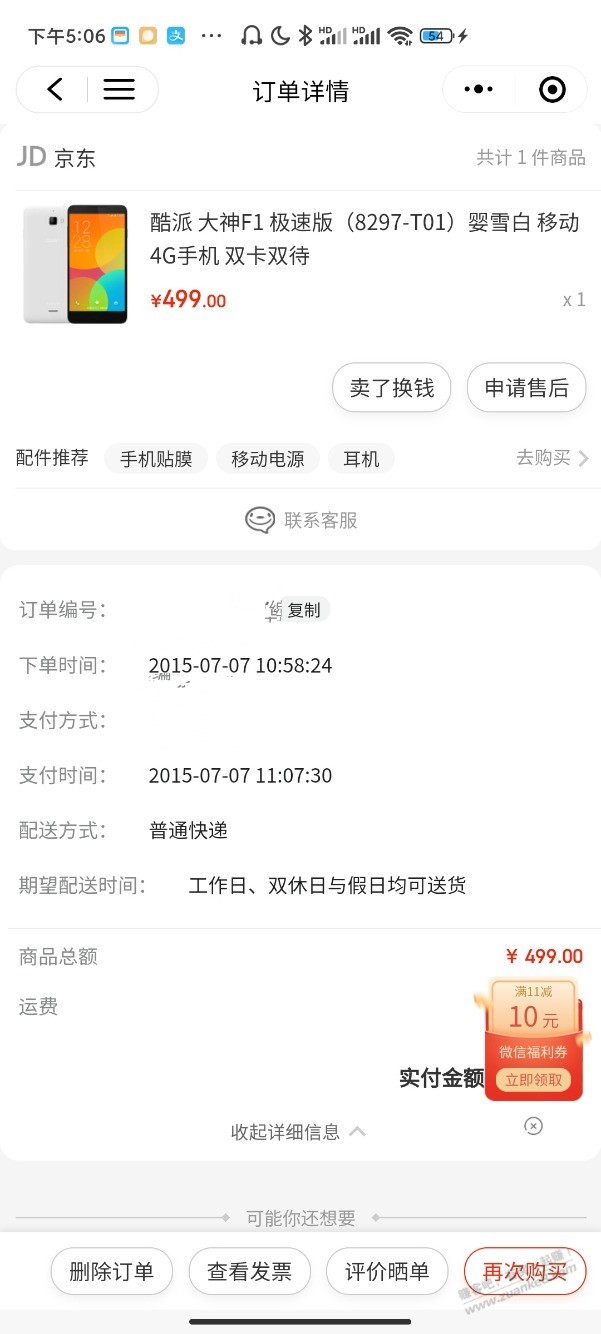Screen dimensions: 601x1334
Task: Contact customer service via 联系客服
Action: (301, 520)
